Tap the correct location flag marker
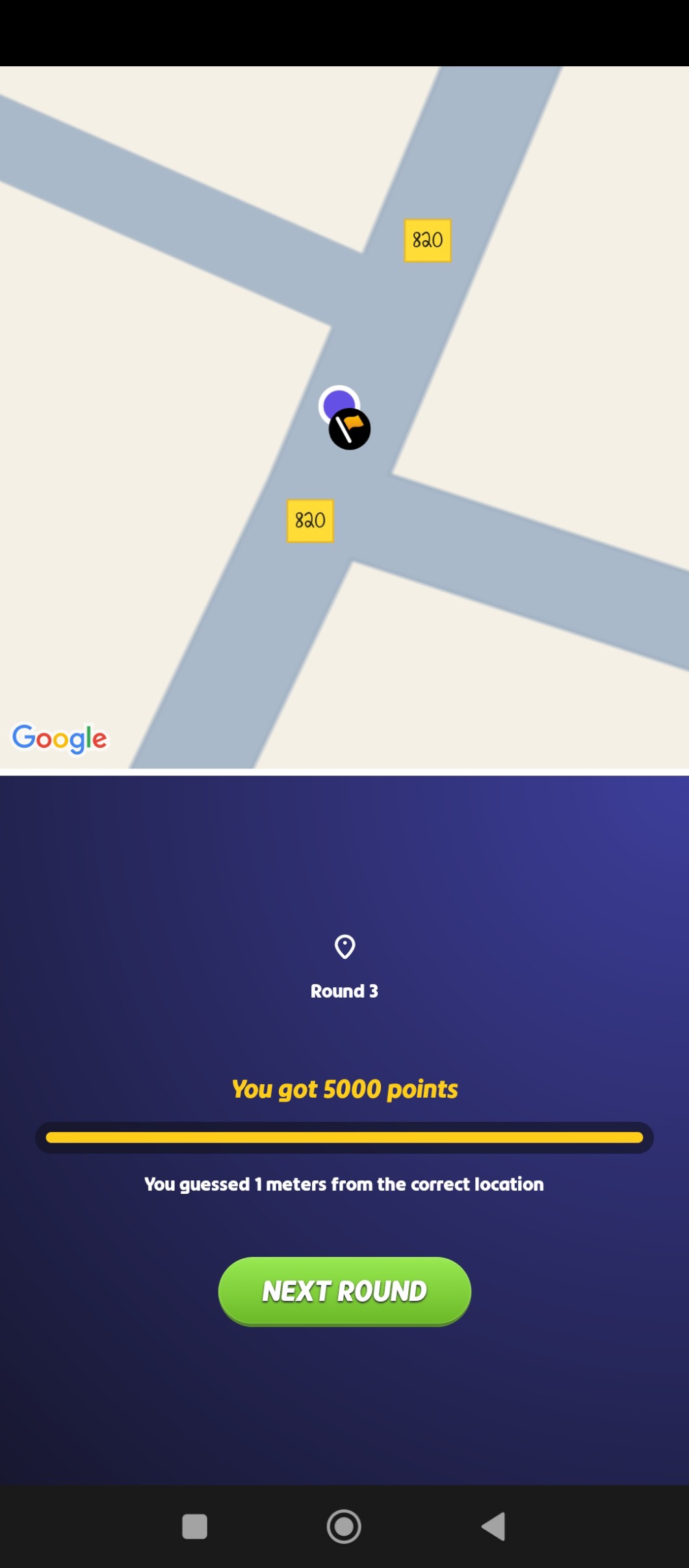 [x=350, y=429]
